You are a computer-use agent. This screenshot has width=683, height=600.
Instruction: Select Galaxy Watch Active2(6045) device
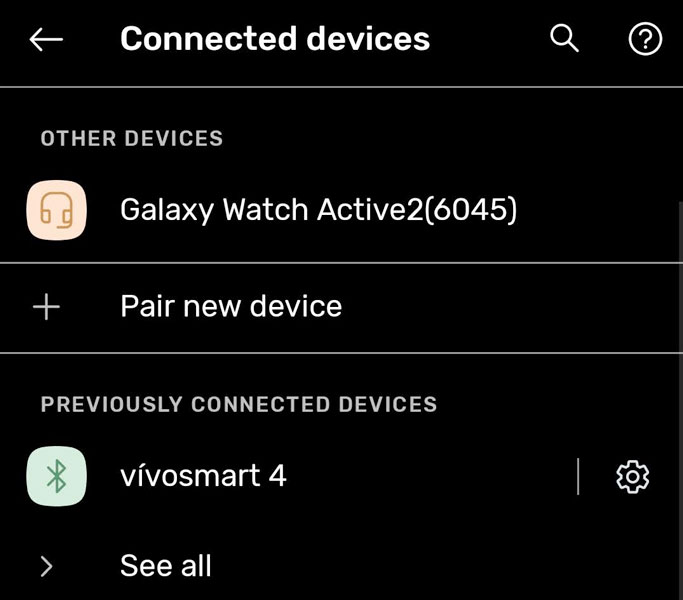pyautogui.click(x=318, y=210)
